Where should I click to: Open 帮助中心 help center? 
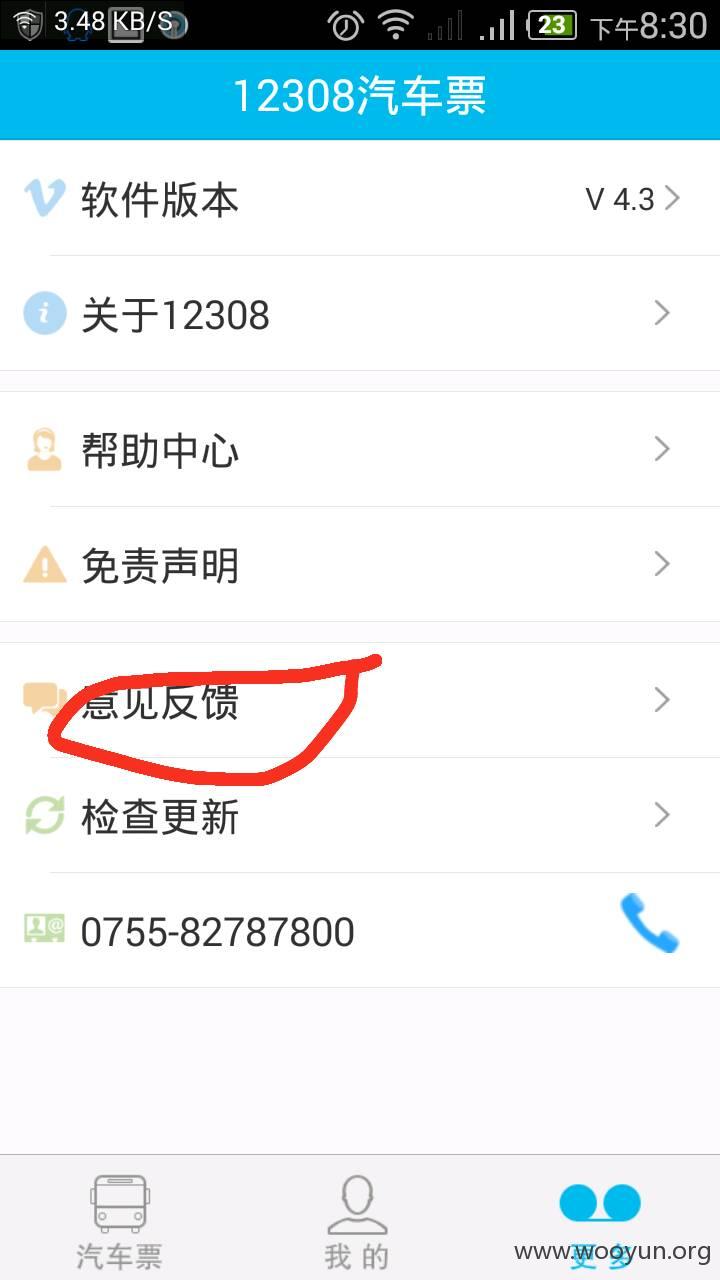point(360,449)
